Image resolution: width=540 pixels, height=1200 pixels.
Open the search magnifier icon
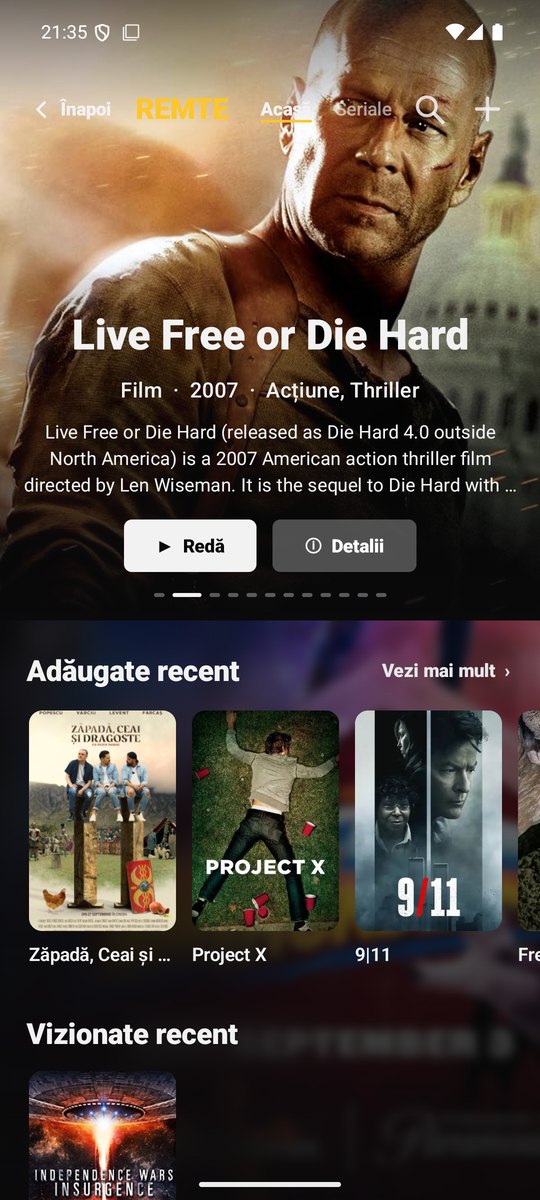pos(430,110)
